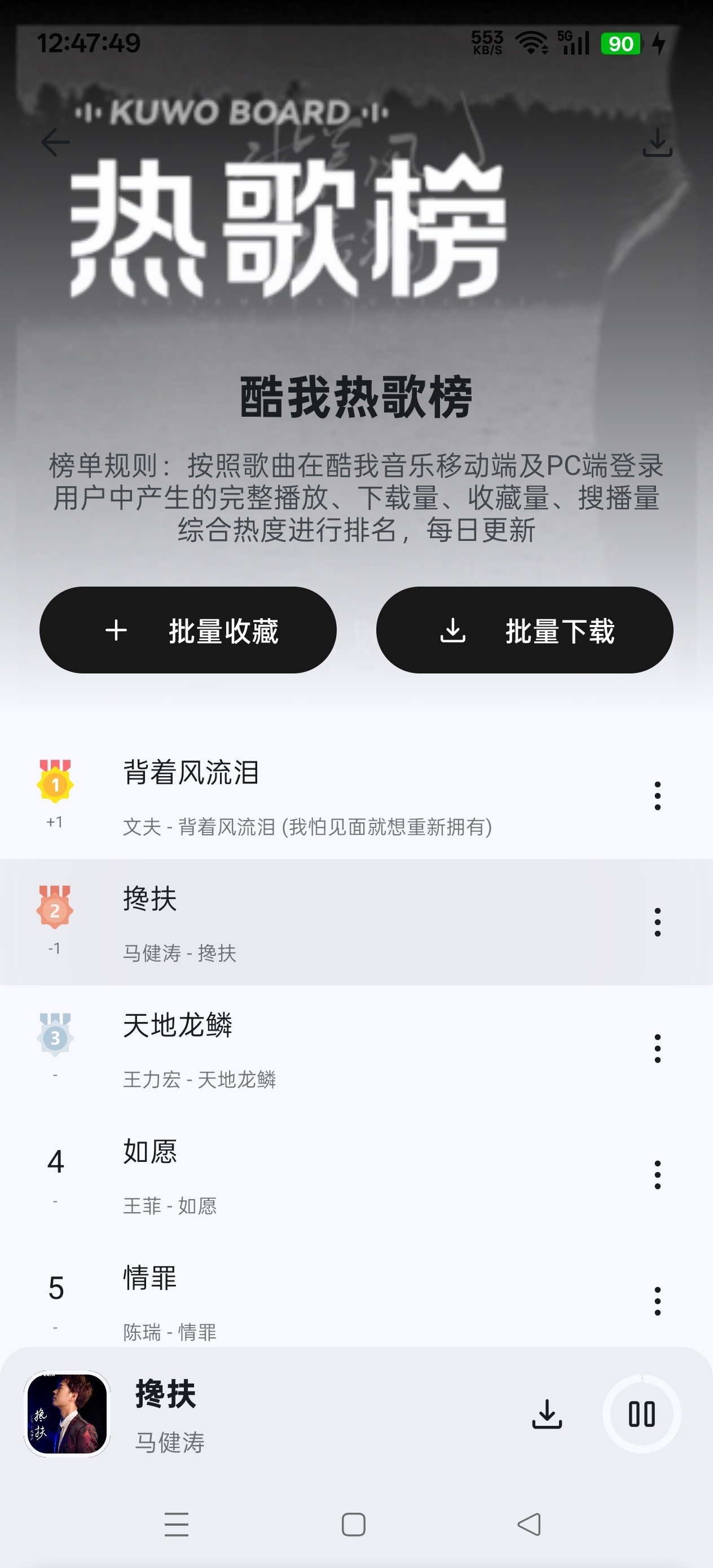713x1568 pixels.
Task: Play the song 背着风流泪
Action: tap(305, 796)
